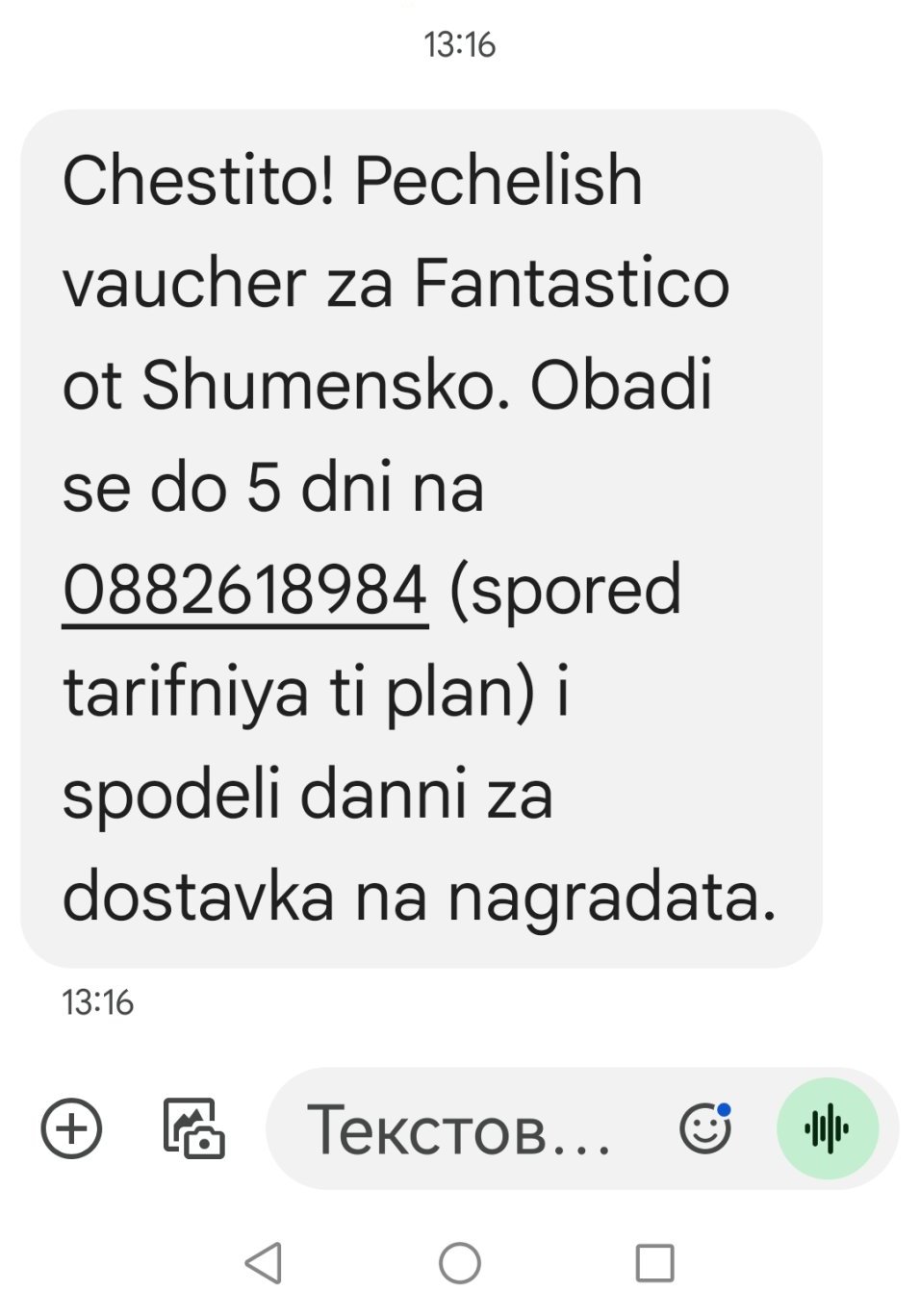Open the recent apps view
The width and height of the screenshot is (920, 1316).
tap(655, 1263)
